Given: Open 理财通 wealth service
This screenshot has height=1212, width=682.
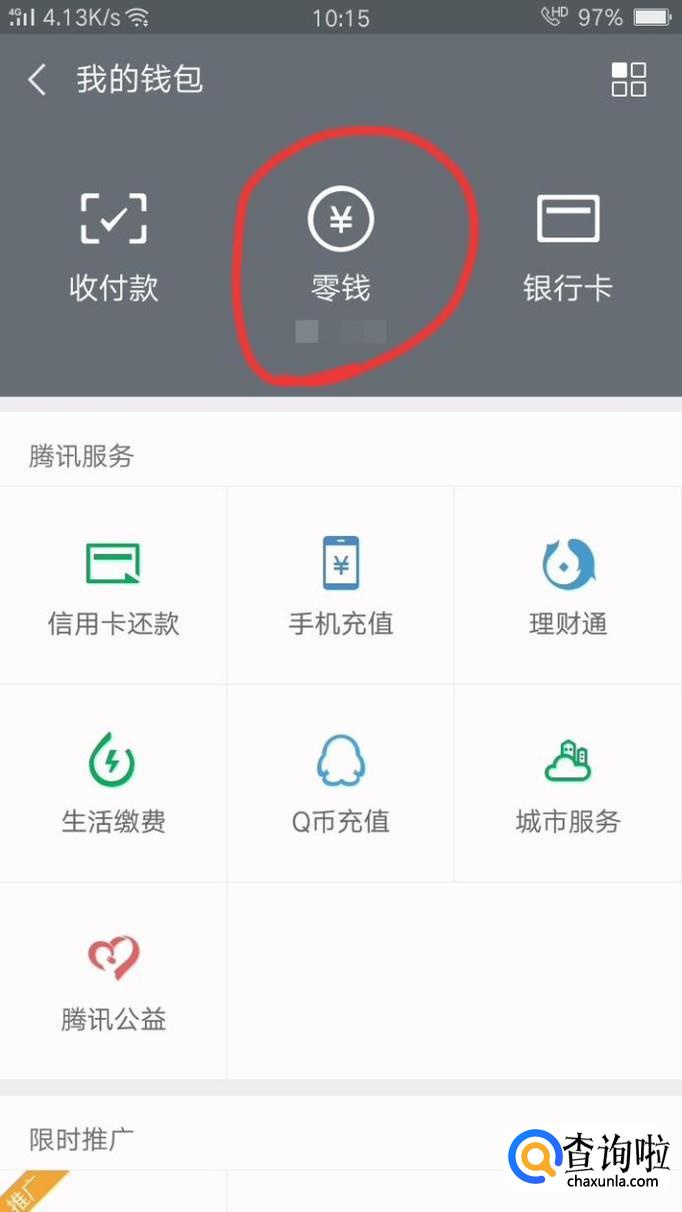Looking at the screenshot, I should (x=568, y=586).
